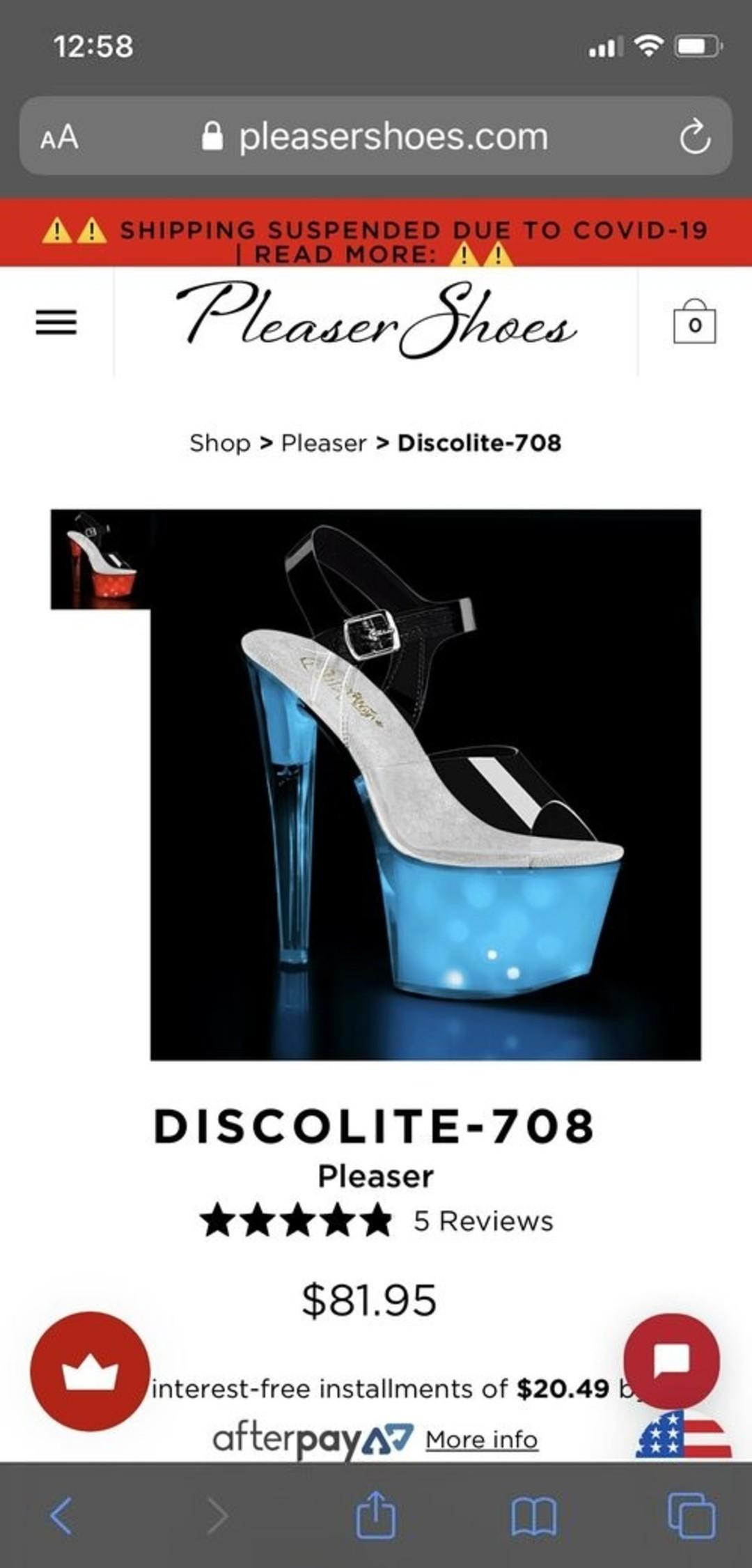The width and height of the screenshot is (752, 1568).
Task: Open the AA reader settings
Action: pos(60,137)
